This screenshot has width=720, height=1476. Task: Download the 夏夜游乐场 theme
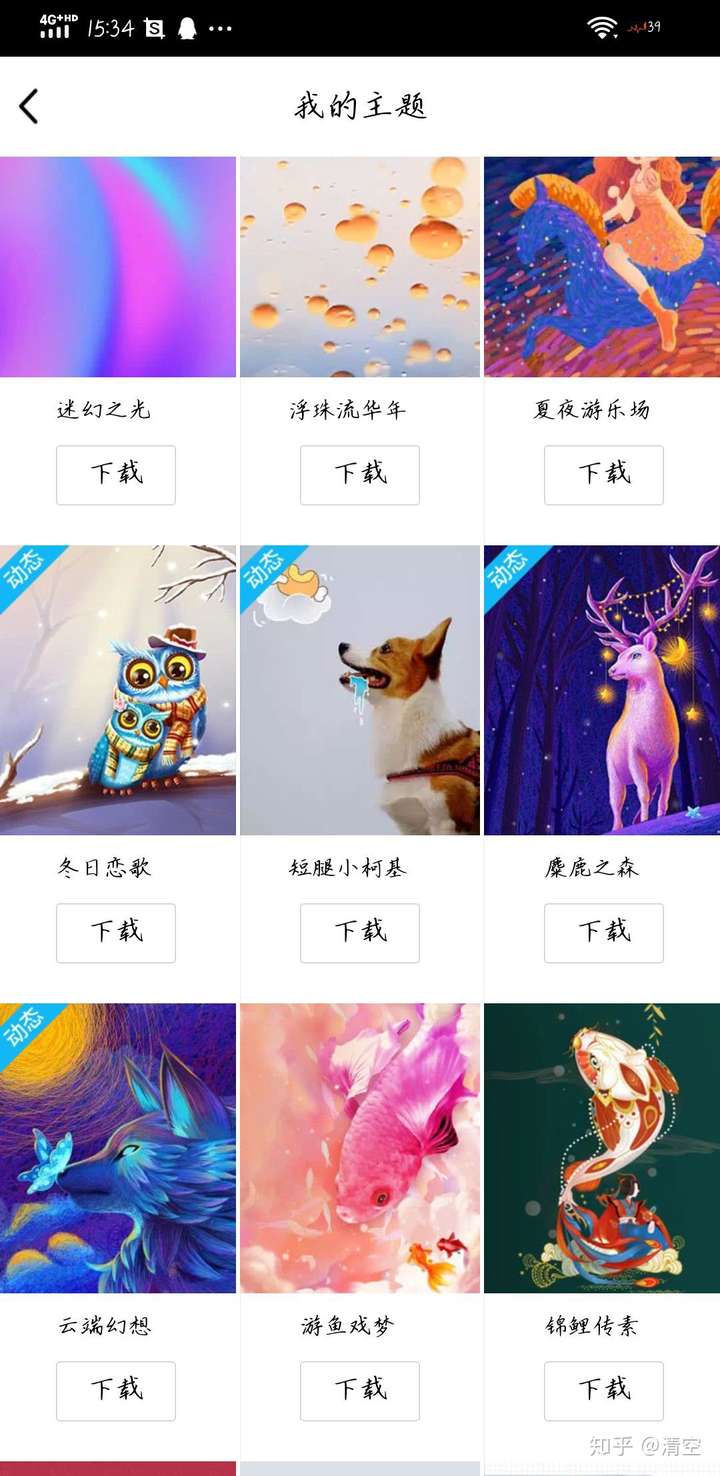click(603, 475)
